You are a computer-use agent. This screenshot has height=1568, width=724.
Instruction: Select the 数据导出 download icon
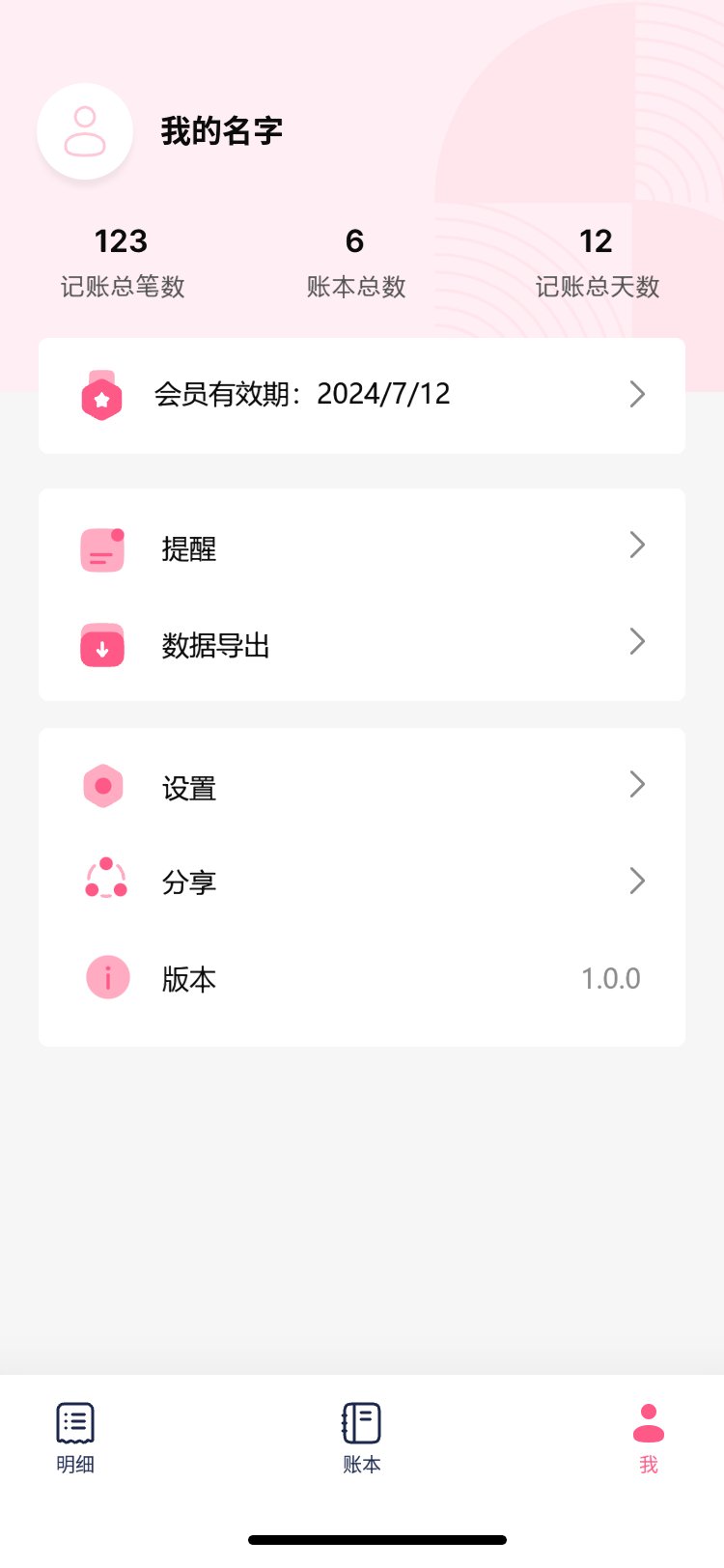click(101, 645)
